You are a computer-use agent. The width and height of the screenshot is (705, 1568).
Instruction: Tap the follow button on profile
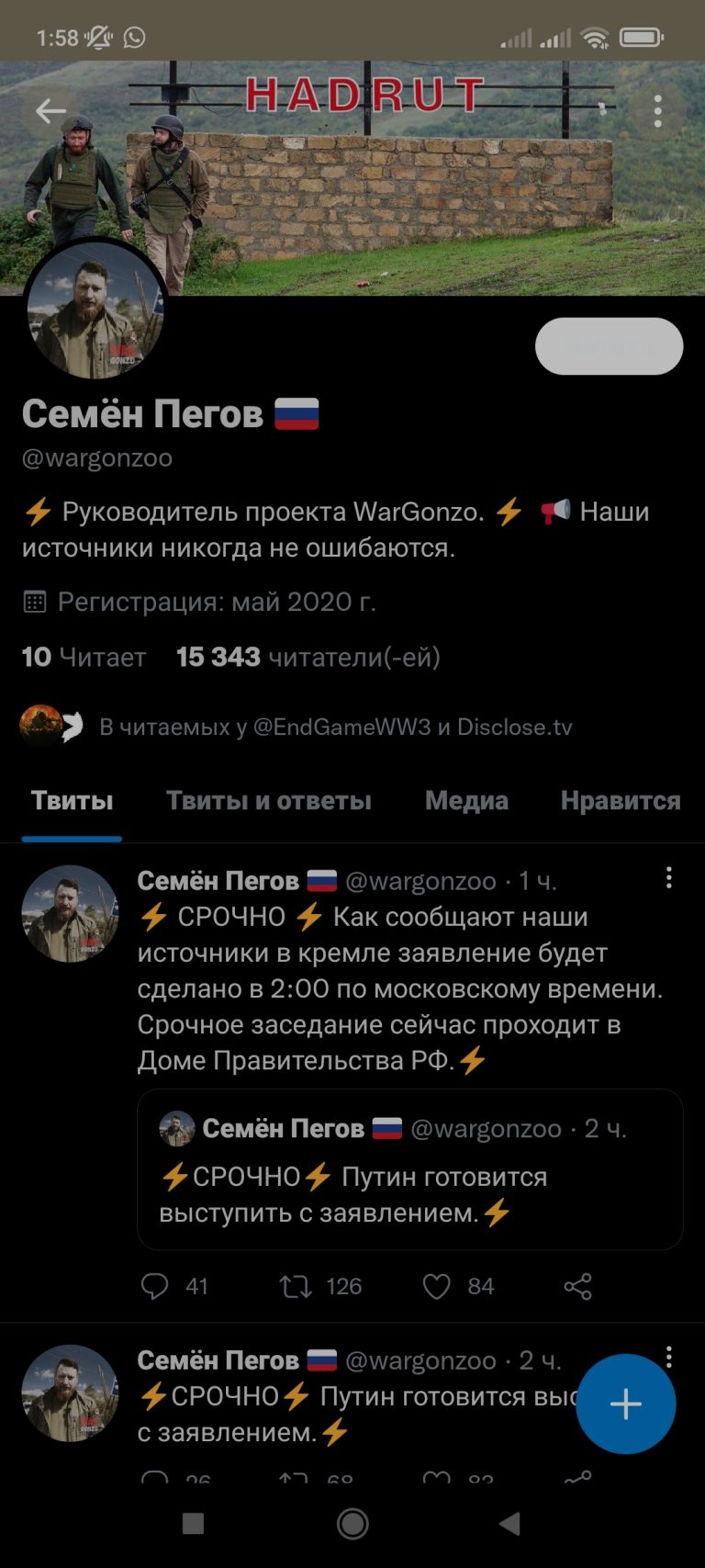[x=609, y=346]
